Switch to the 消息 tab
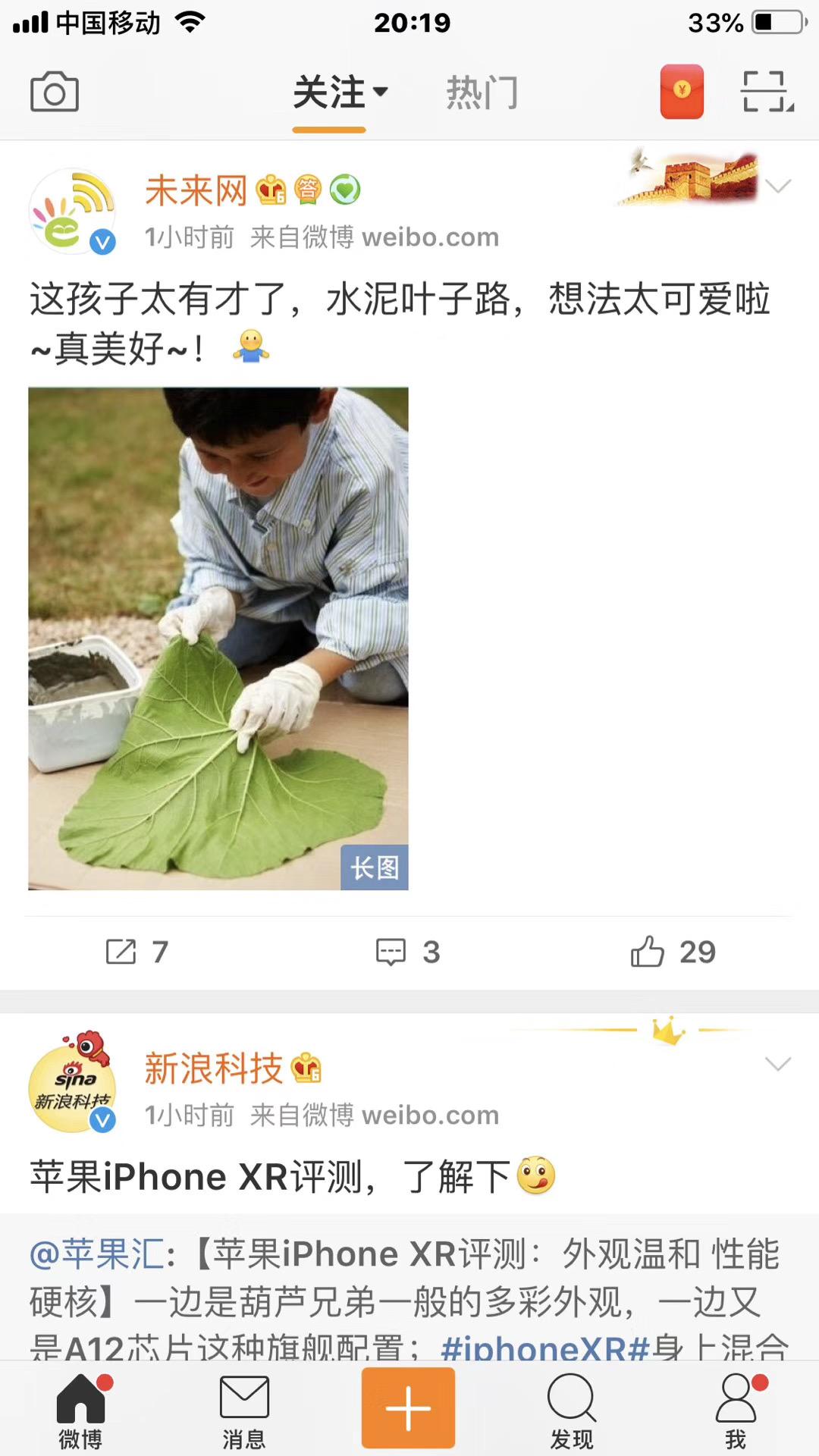This screenshot has width=819, height=1456. coord(244,1411)
